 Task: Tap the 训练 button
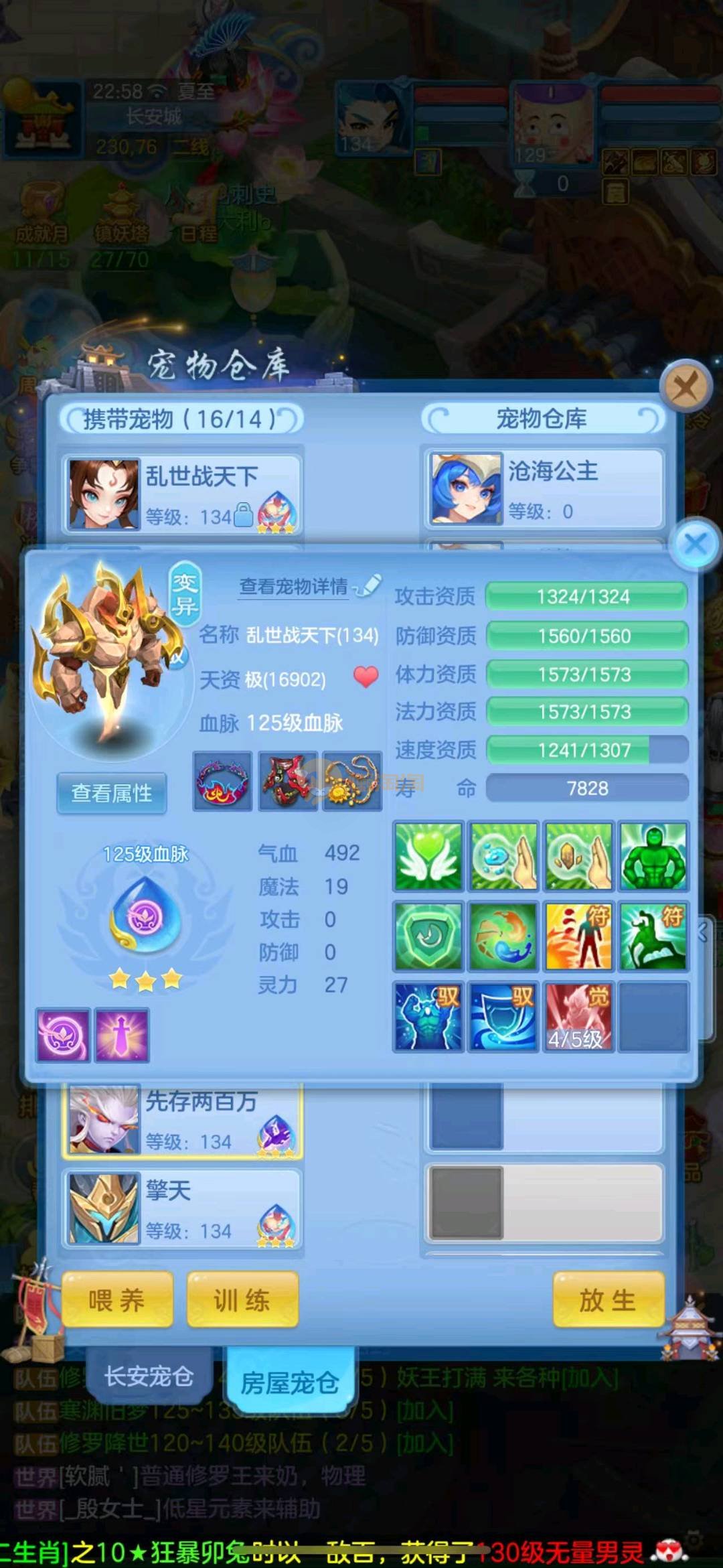point(242,1300)
